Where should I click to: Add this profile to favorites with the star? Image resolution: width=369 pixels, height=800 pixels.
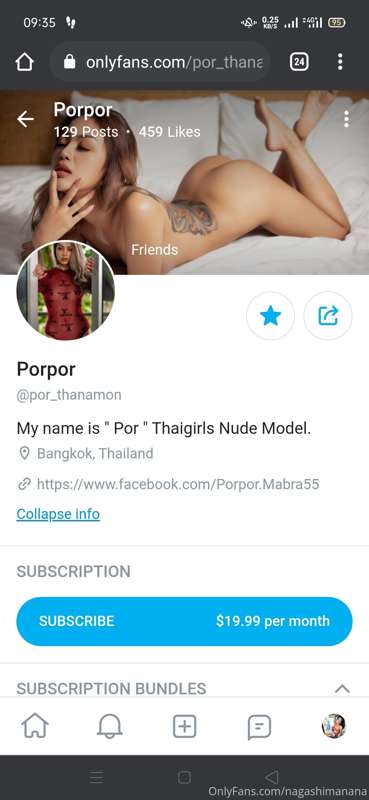[270, 316]
